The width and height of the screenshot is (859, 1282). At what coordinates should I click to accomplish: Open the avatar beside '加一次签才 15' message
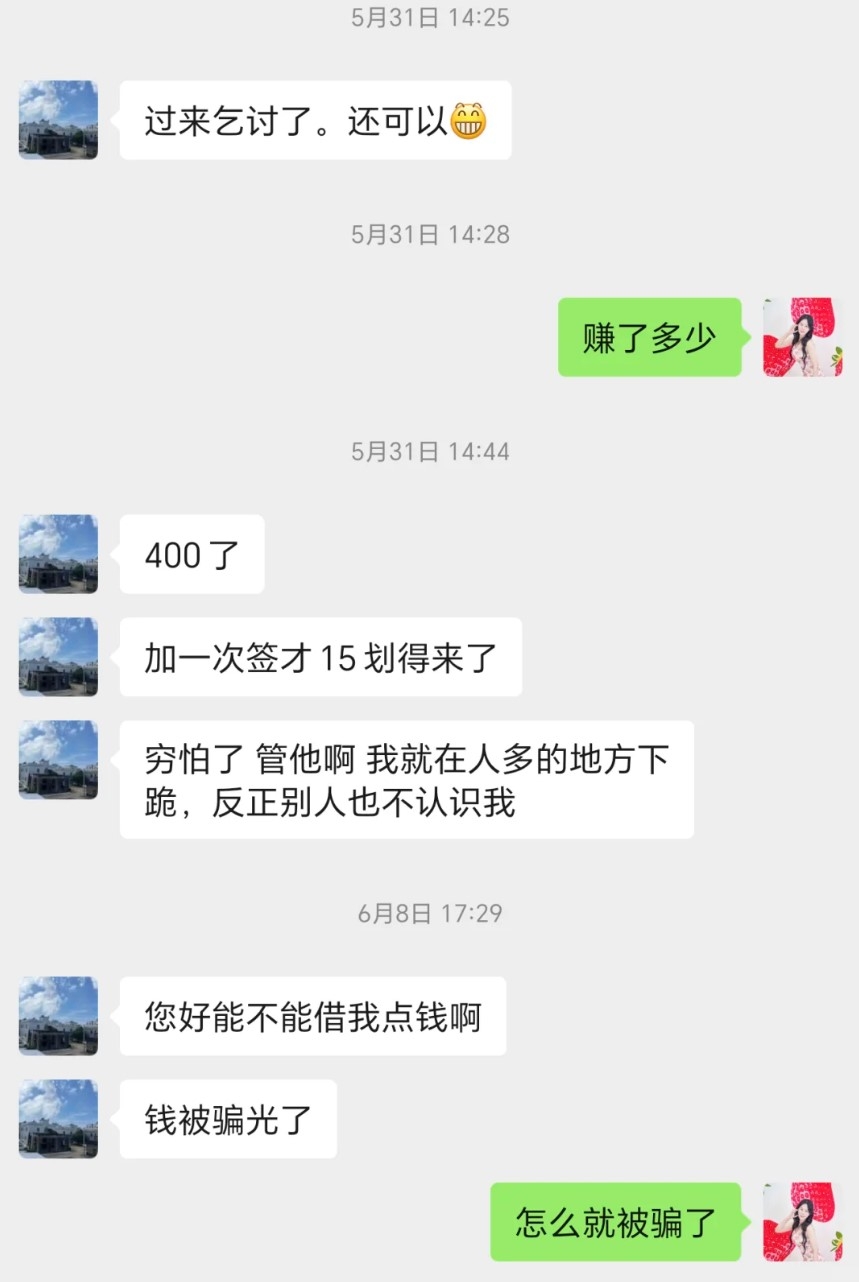click(x=57, y=657)
